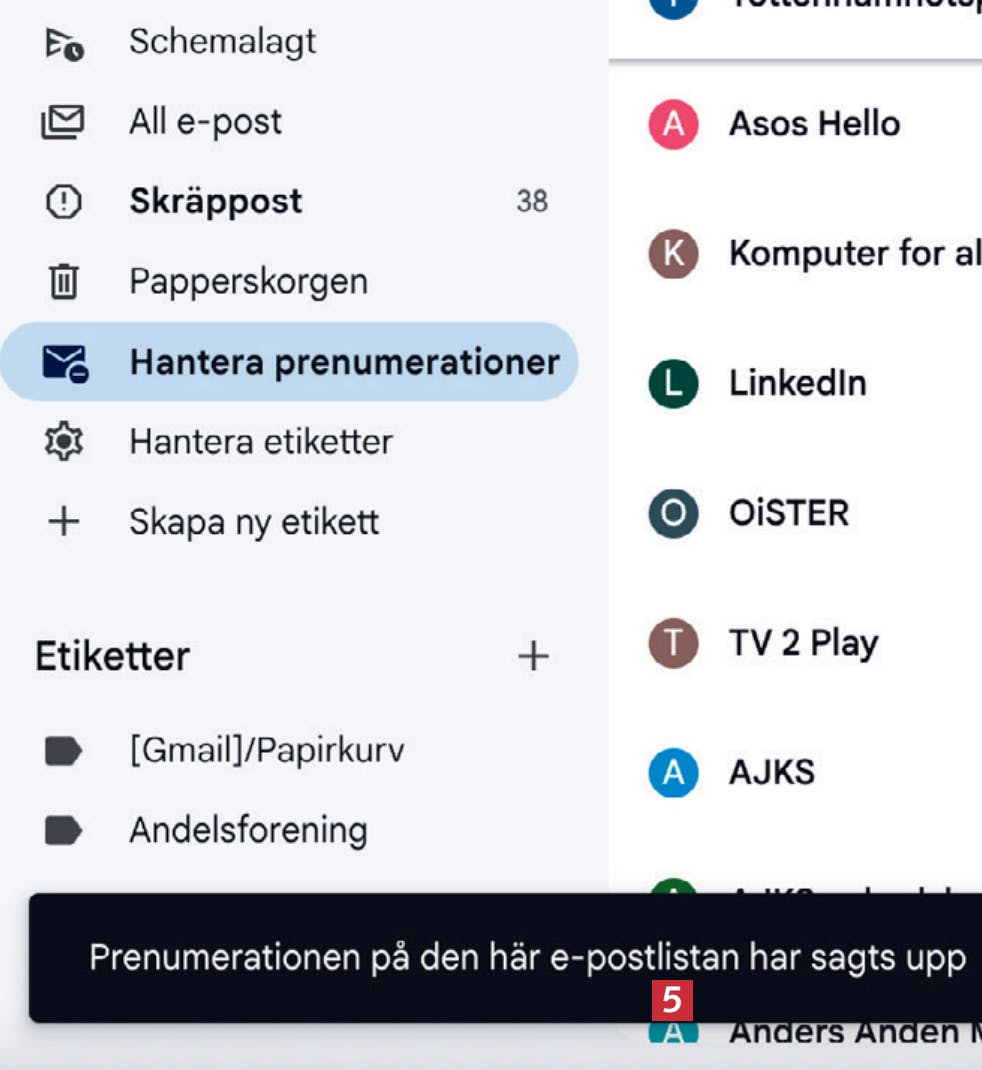Go to All e-post
The image size is (982, 1070).
coord(205,122)
